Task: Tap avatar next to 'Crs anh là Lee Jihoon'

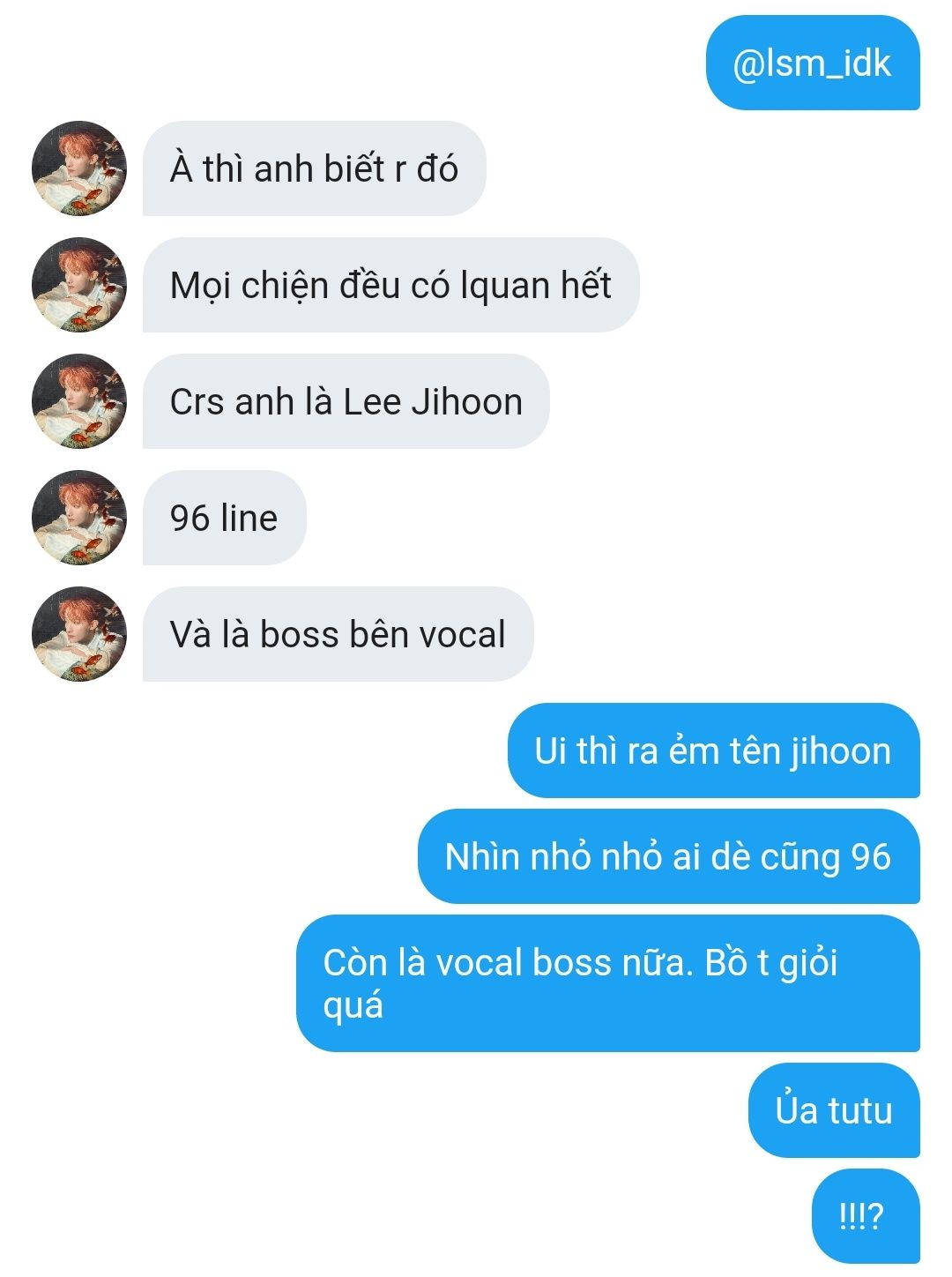Action: click(79, 401)
